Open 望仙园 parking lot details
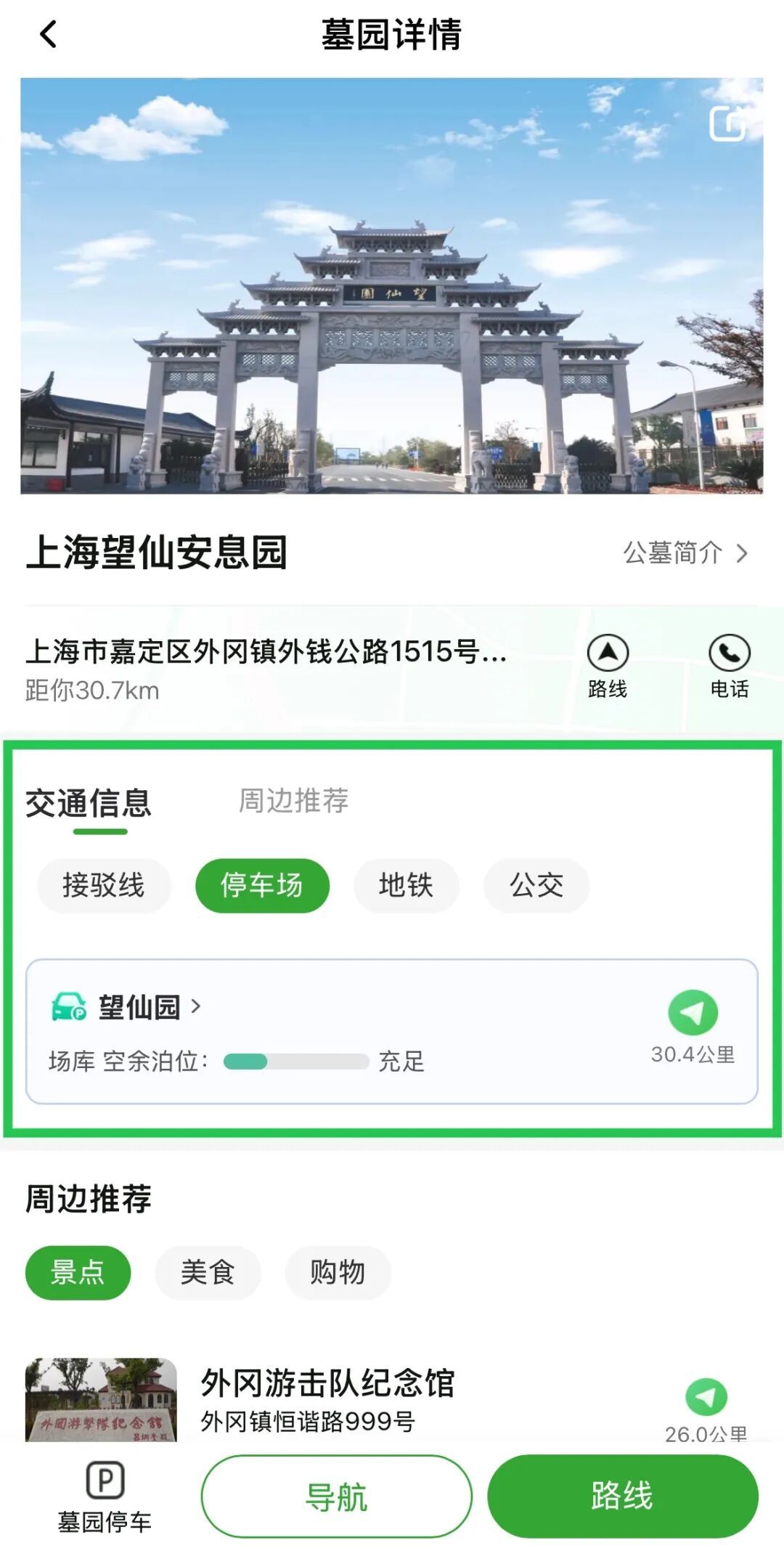 [x=139, y=1007]
